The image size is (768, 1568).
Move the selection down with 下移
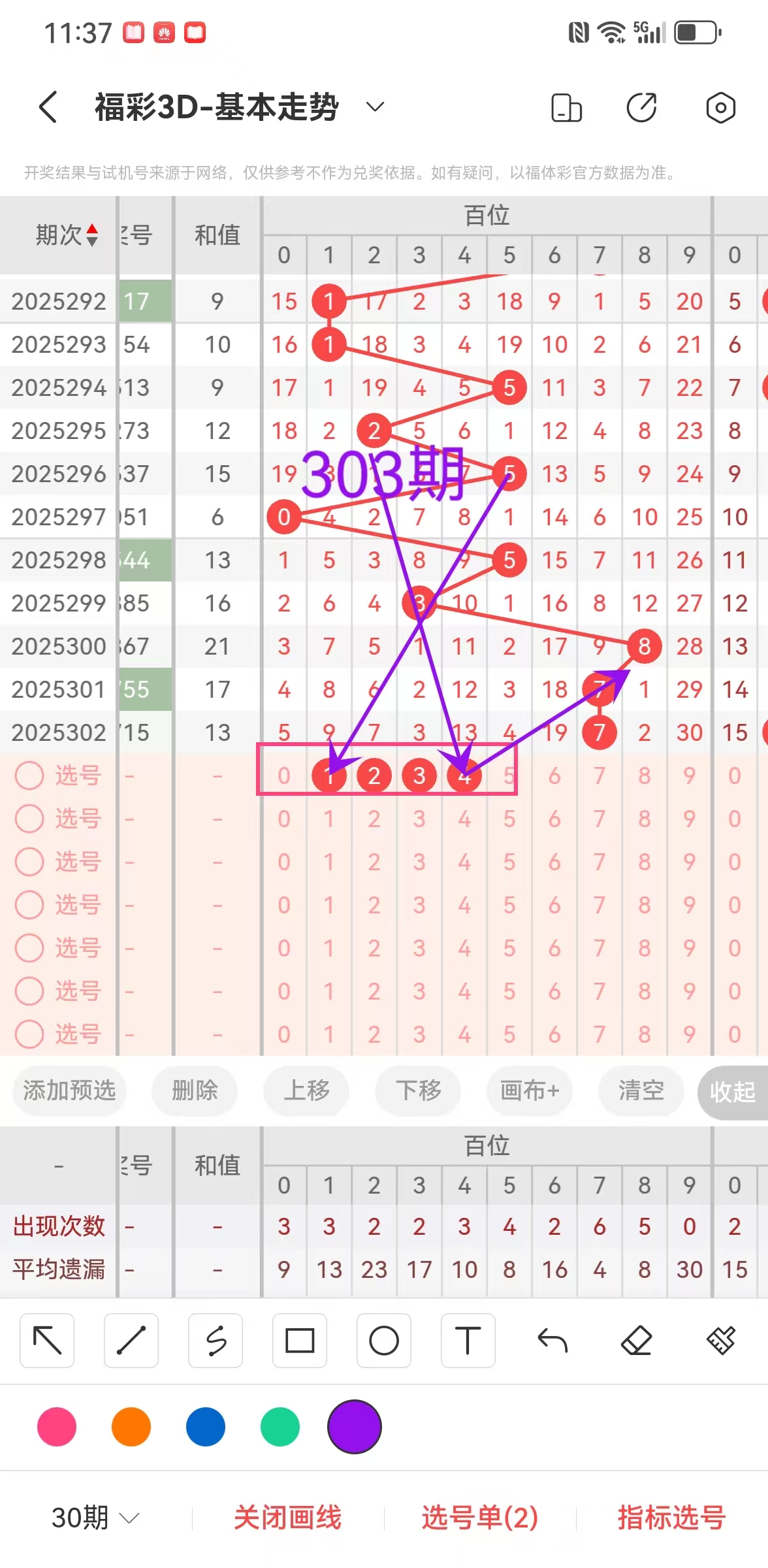click(418, 1090)
